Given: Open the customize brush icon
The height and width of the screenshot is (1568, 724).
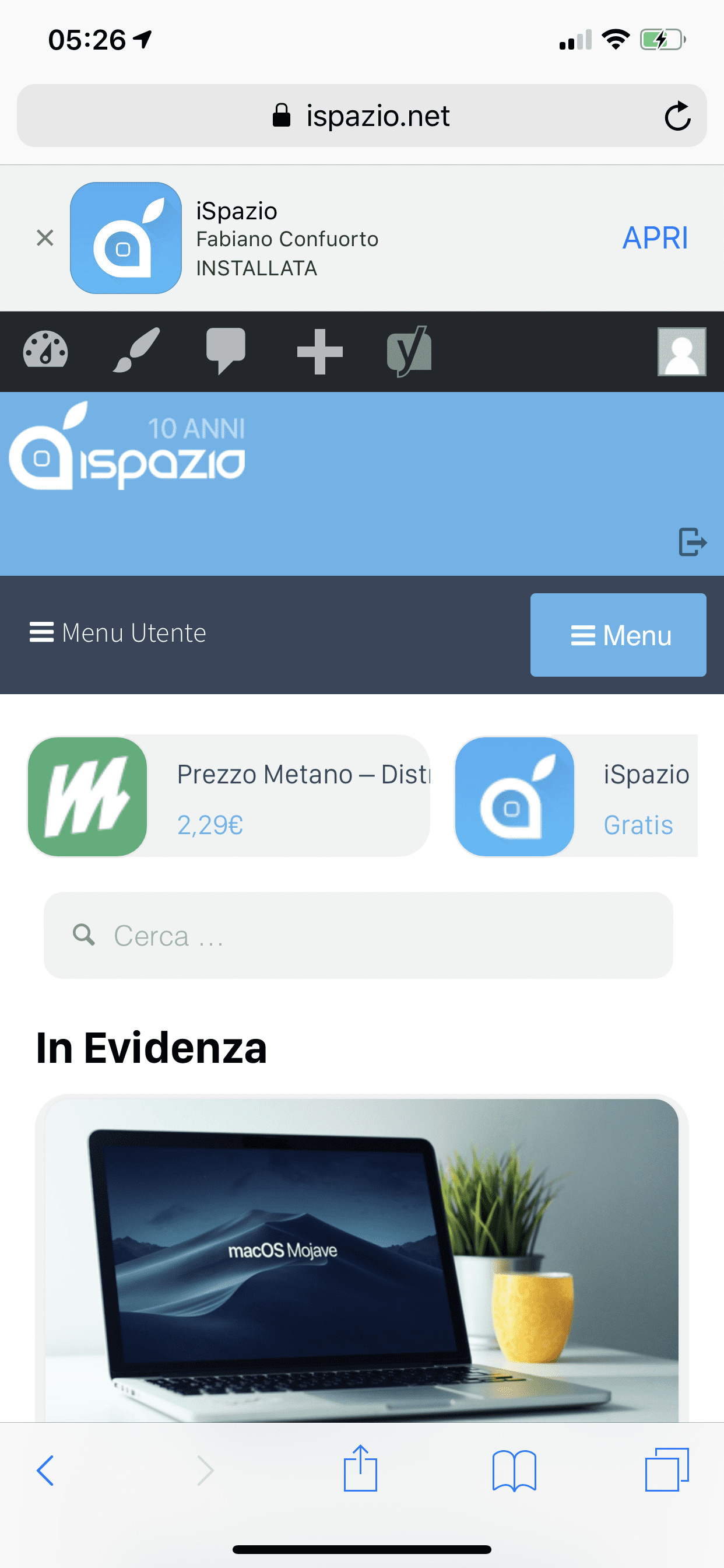Looking at the screenshot, I should [x=136, y=350].
